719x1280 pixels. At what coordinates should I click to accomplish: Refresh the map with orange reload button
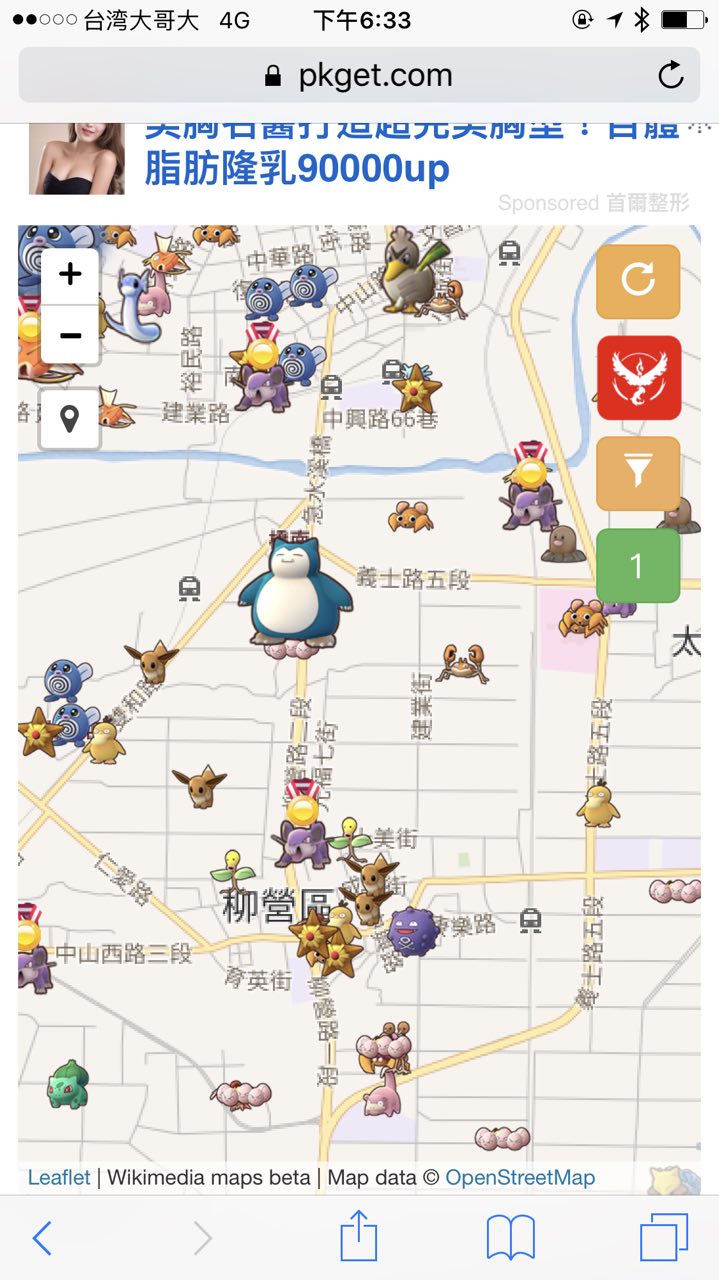pyautogui.click(x=638, y=280)
